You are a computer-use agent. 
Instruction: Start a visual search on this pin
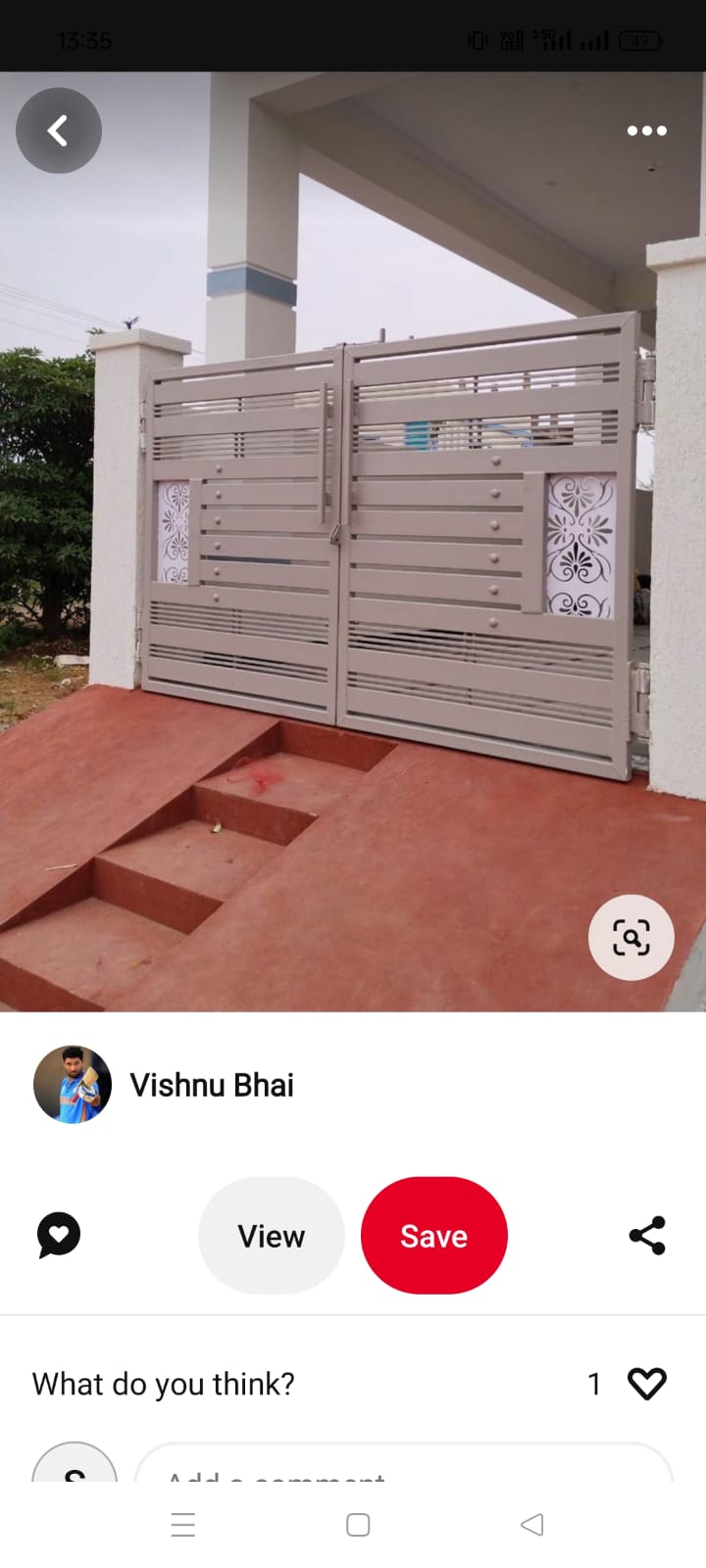click(x=630, y=938)
